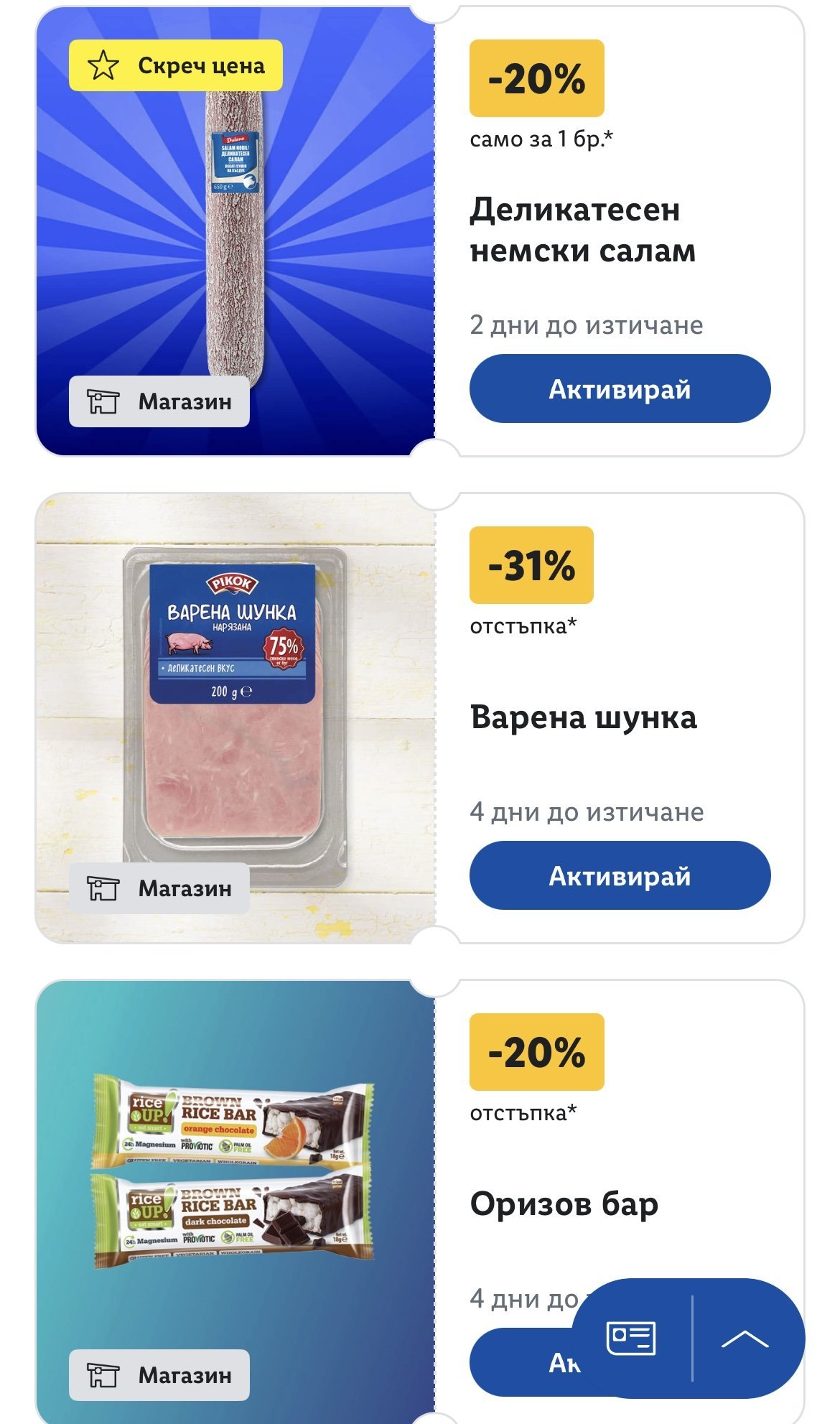The height and width of the screenshot is (1424, 840).
Task: Open the Оризов бар product image
Action: (235, 1201)
